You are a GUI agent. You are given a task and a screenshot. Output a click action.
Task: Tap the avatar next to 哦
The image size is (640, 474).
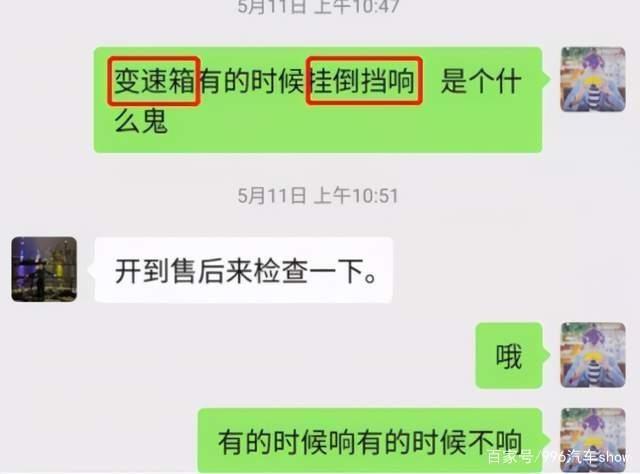click(593, 355)
